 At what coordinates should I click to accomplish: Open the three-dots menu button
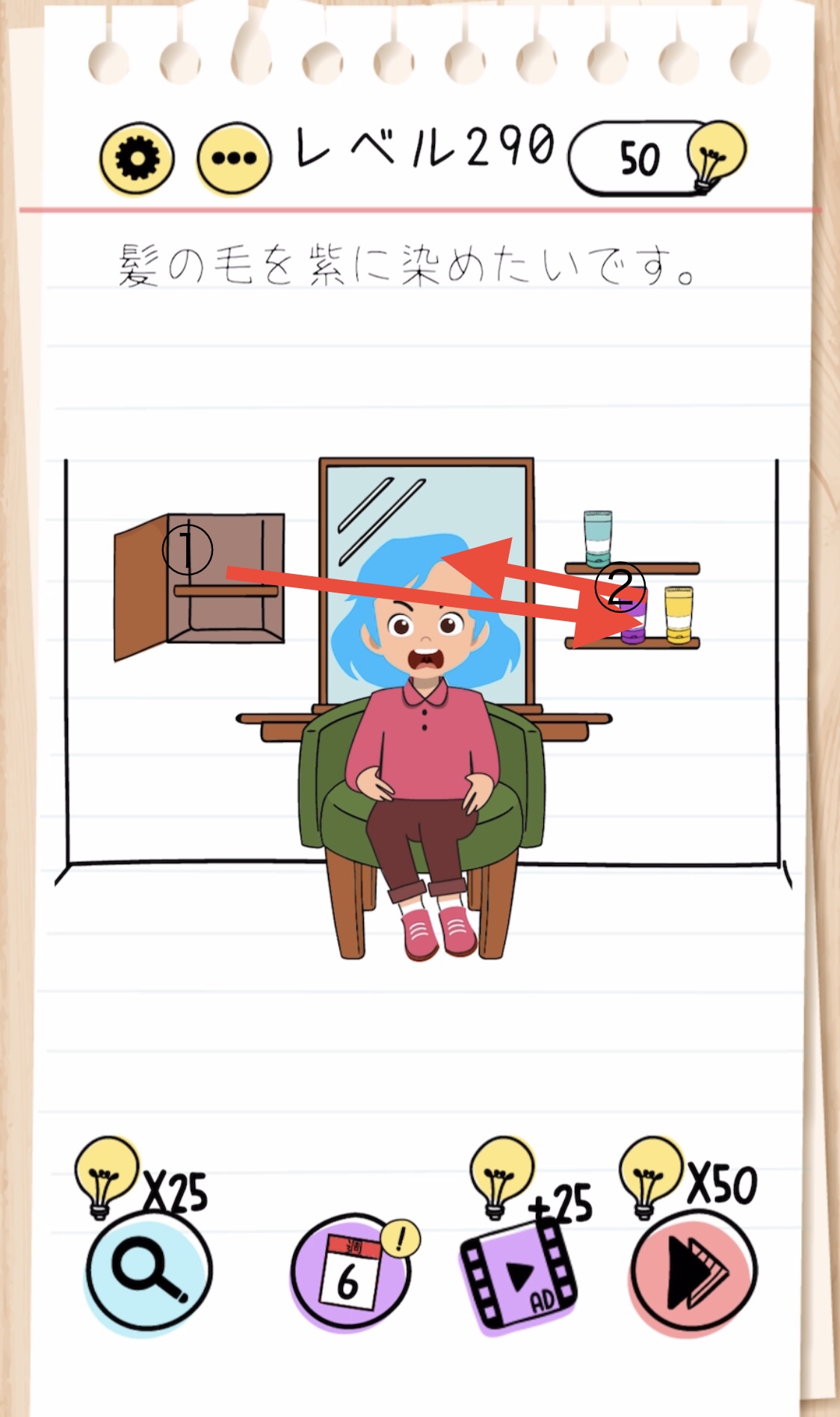click(234, 158)
